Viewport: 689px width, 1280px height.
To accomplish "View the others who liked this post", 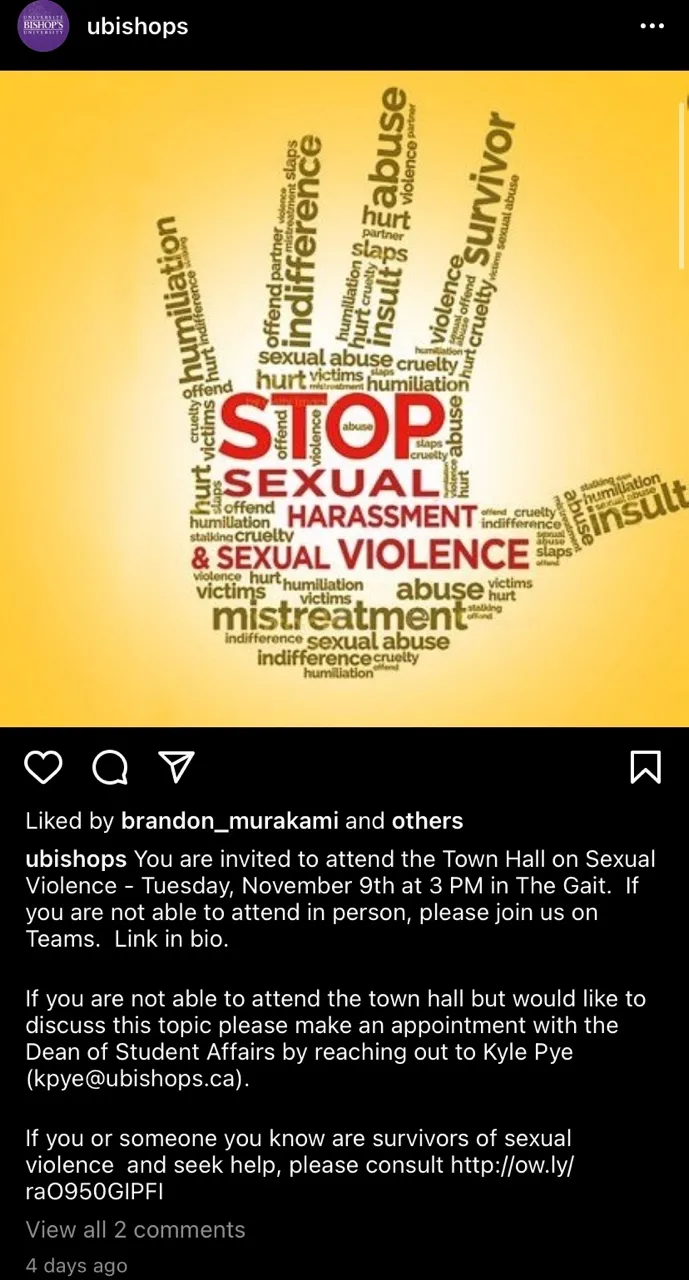I will [427, 821].
